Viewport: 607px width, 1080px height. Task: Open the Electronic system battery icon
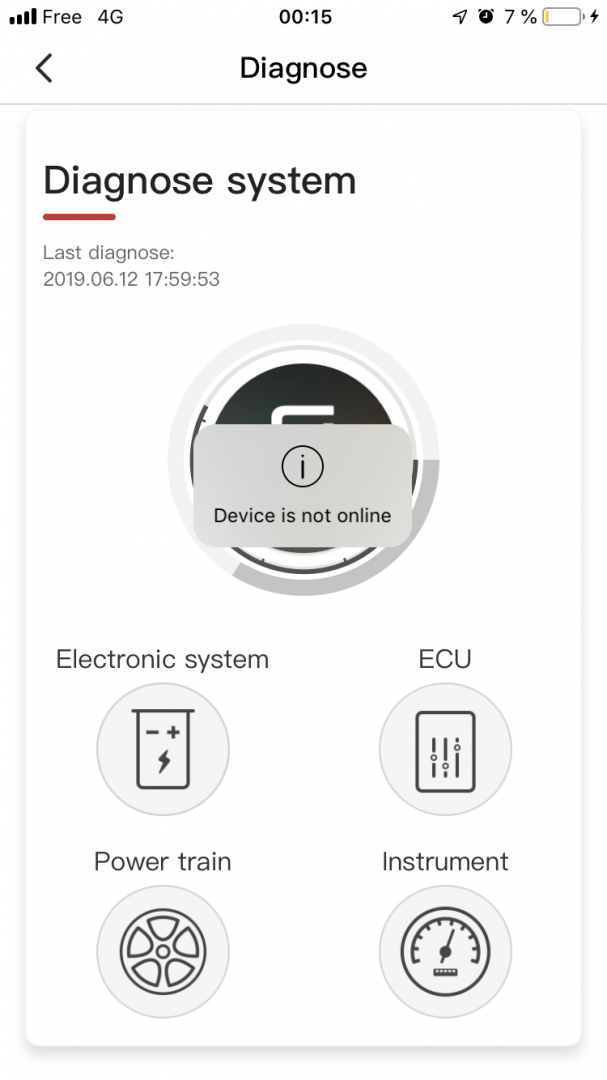[163, 749]
